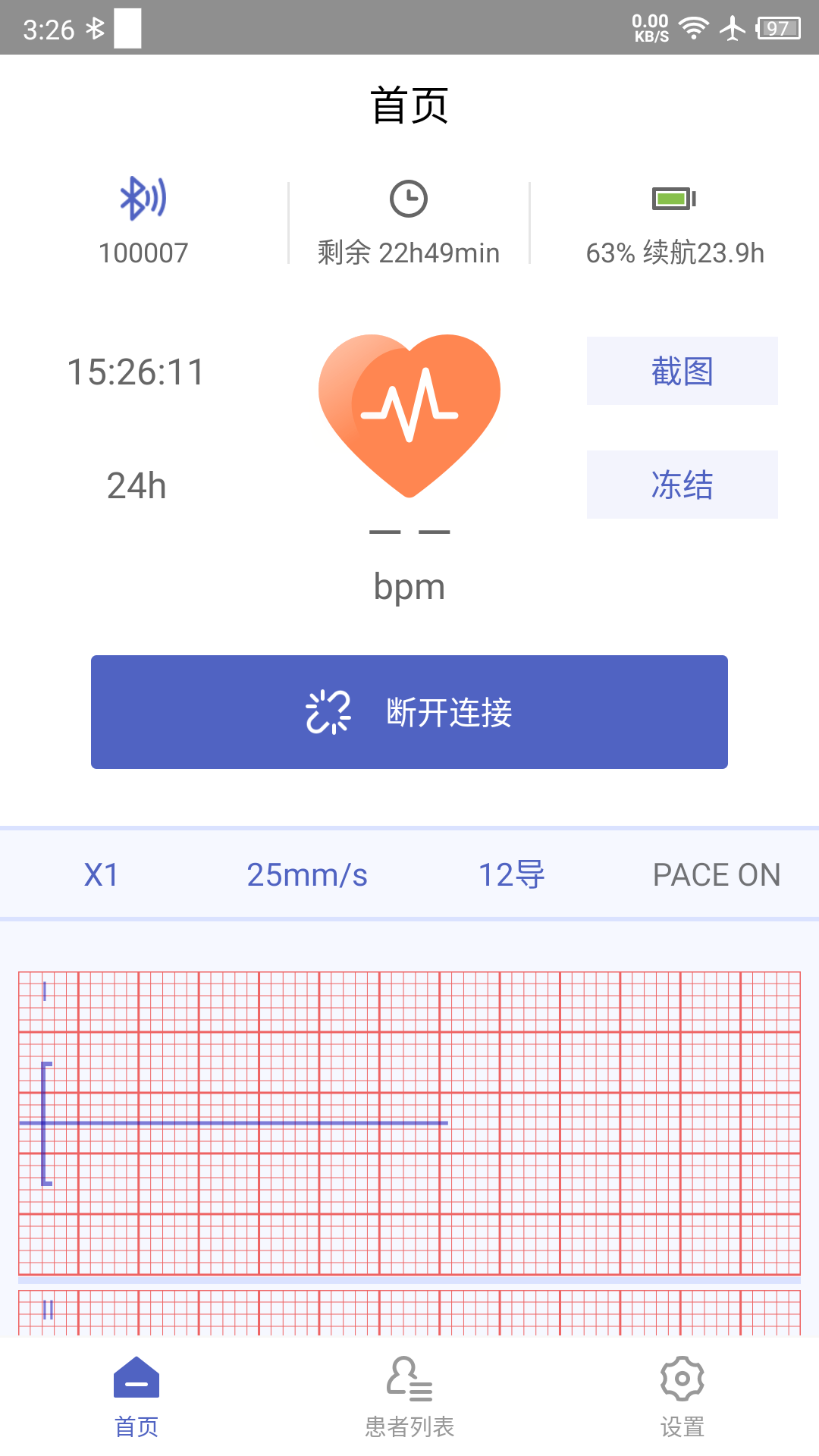Viewport: 819px width, 1456px height.
Task: Open the 25mm/s speed selector
Action: (307, 874)
